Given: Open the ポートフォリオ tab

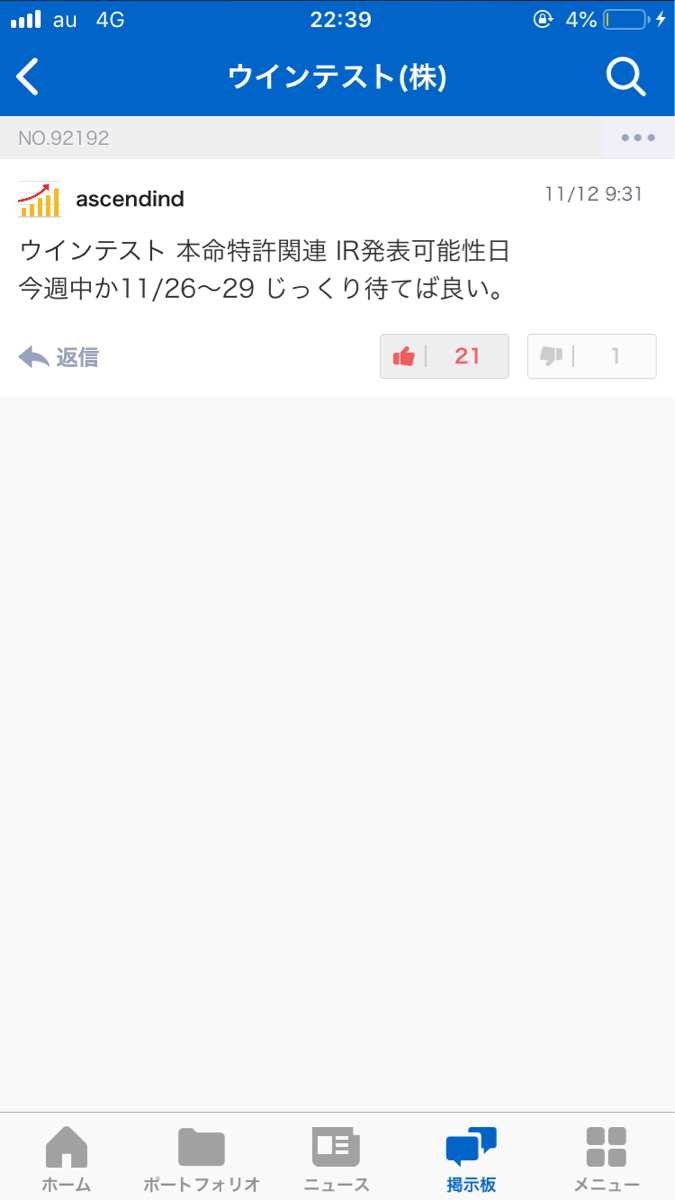Looking at the screenshot, I should pos(202,1158).
